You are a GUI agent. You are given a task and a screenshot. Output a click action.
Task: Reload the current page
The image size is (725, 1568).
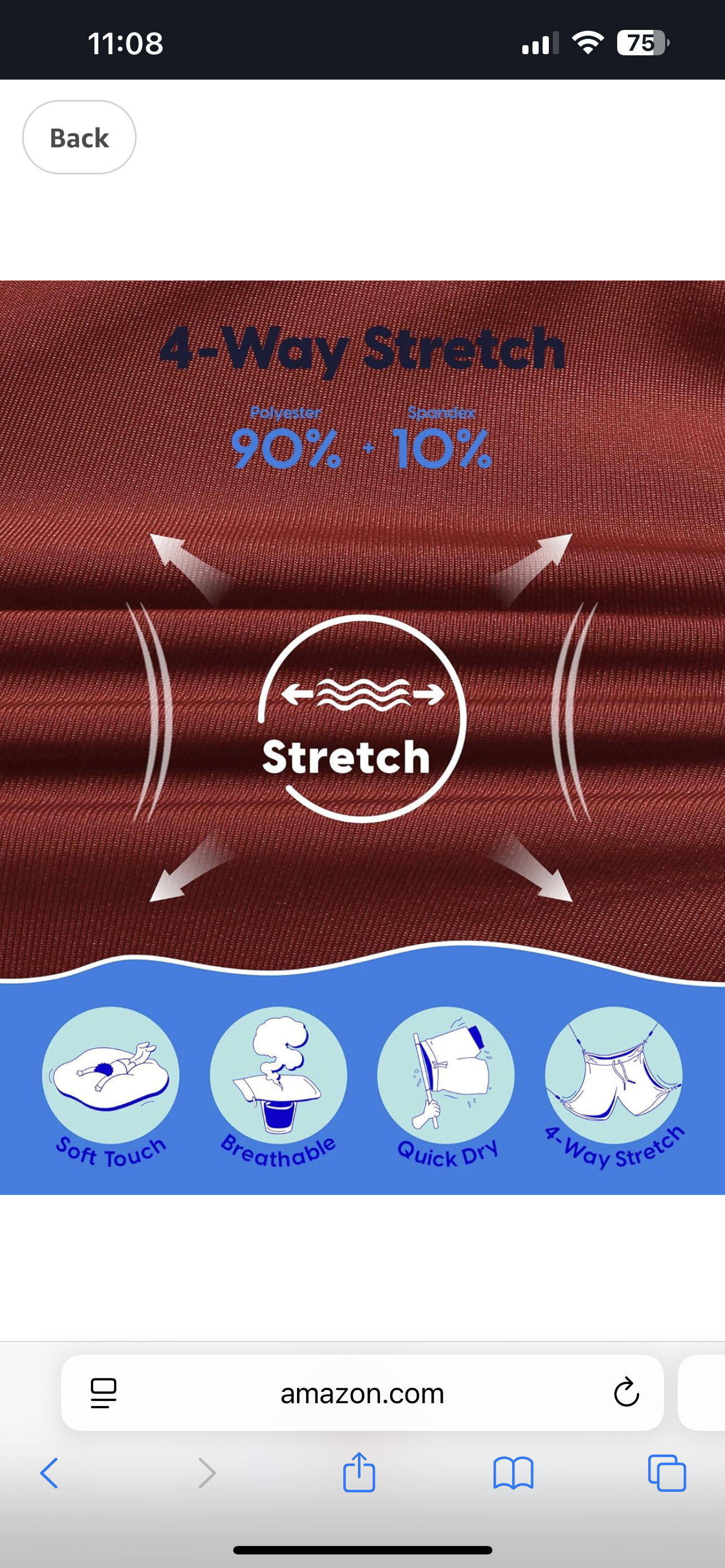(x=626, y=1392)
